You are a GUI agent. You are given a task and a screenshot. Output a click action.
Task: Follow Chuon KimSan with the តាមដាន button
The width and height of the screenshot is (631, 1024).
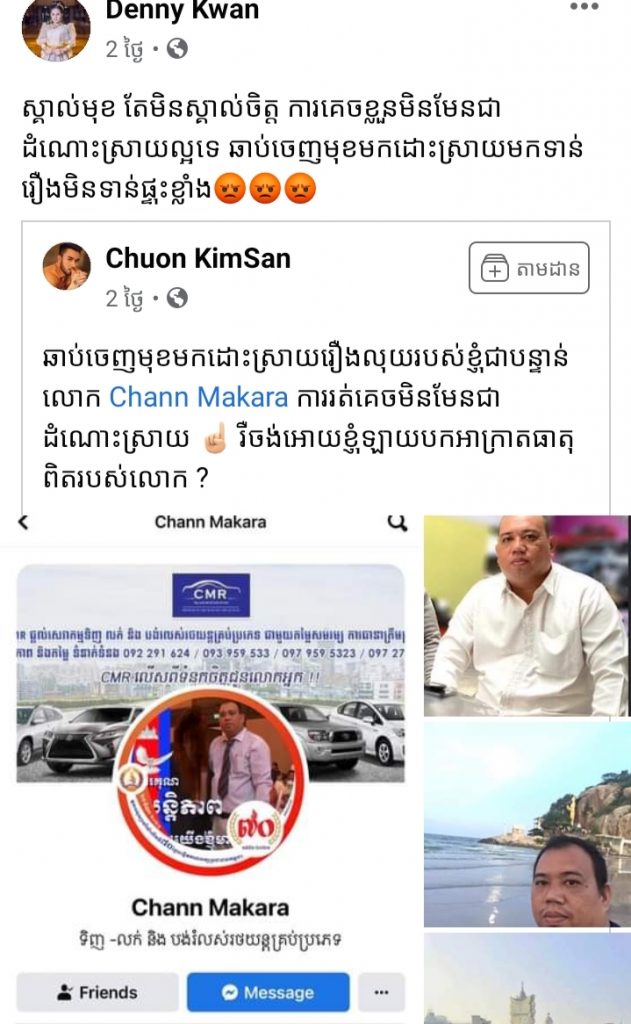click(529, 268)
